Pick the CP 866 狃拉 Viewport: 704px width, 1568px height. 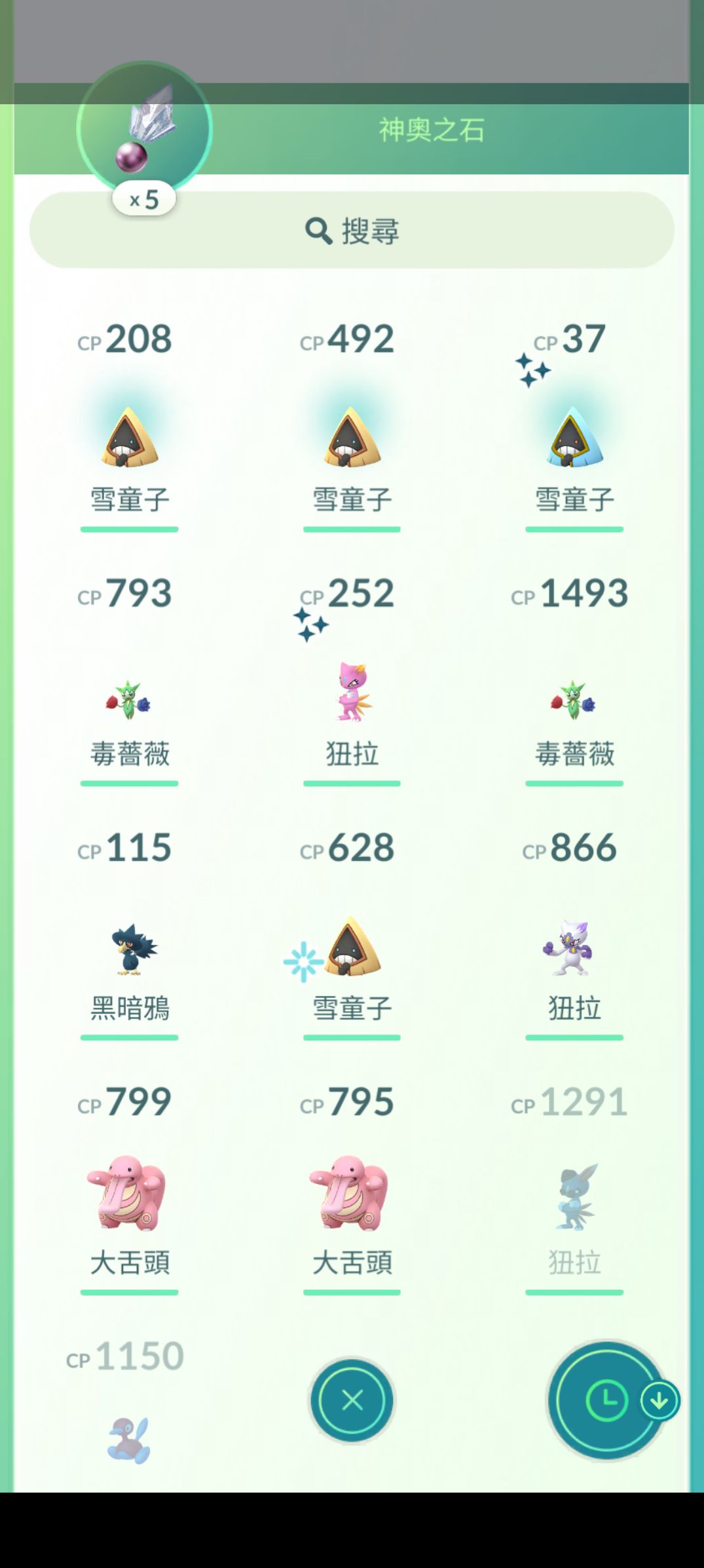[574, 948]
